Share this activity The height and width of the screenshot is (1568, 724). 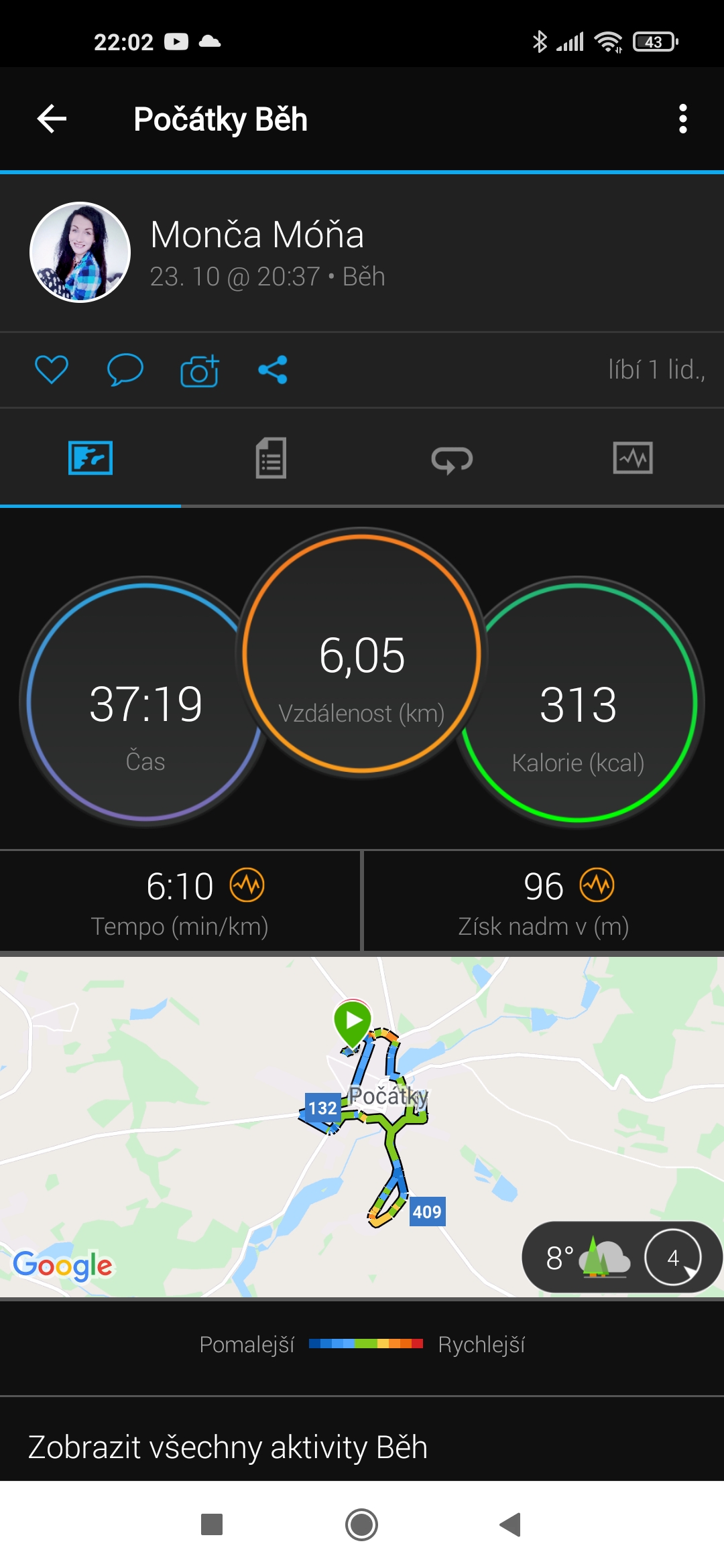point(273,369)
